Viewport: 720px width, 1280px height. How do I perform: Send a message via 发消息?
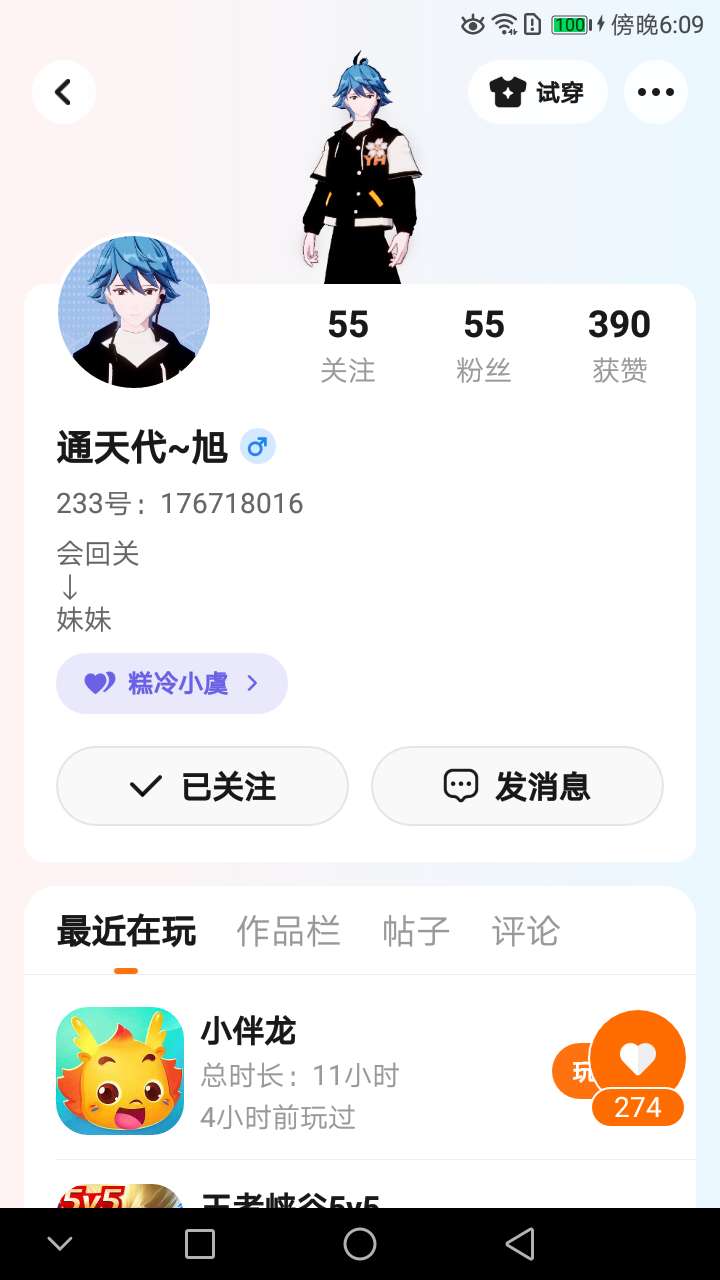point(517,787)
